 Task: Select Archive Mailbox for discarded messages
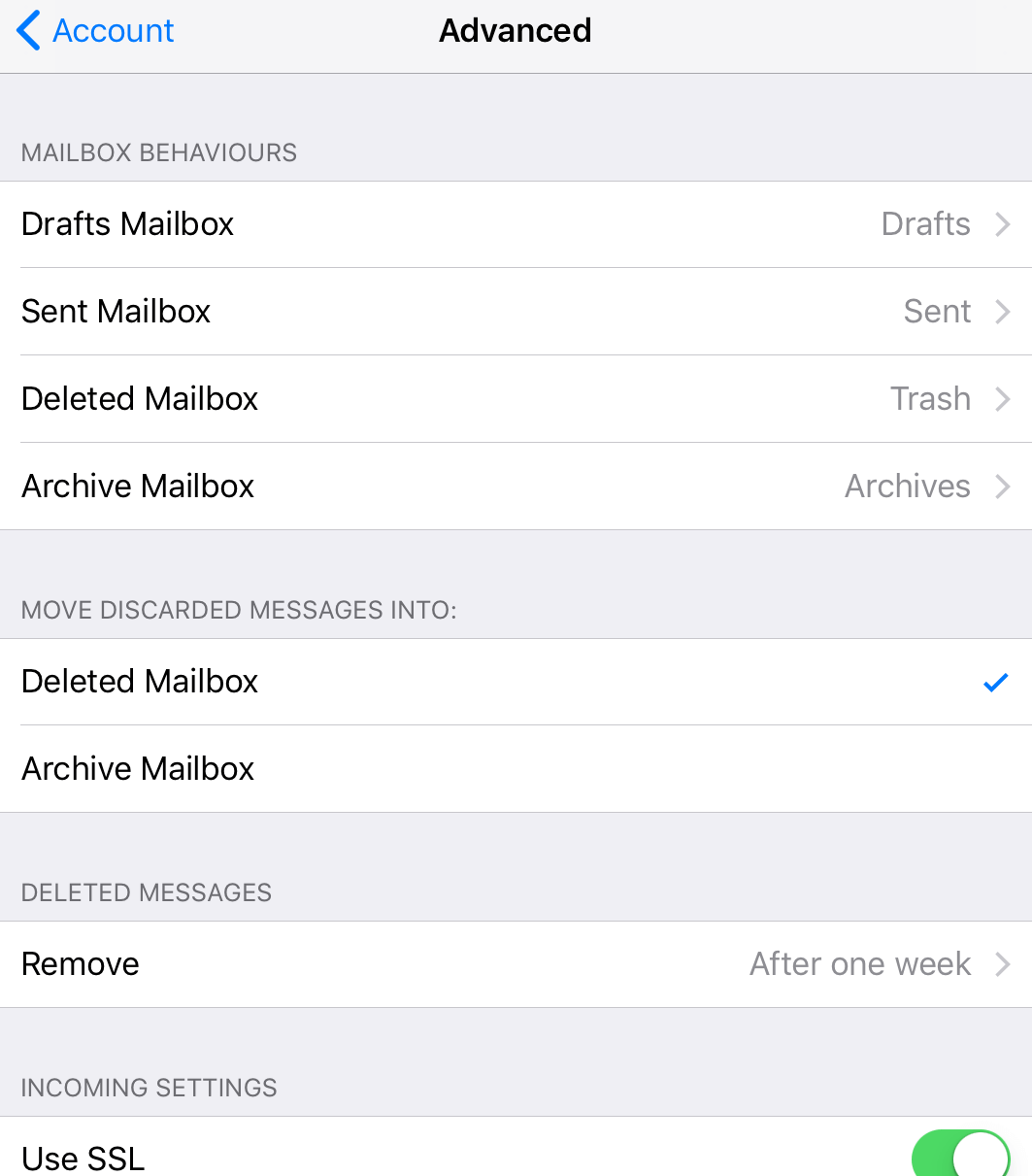click(x=516, y=769)
